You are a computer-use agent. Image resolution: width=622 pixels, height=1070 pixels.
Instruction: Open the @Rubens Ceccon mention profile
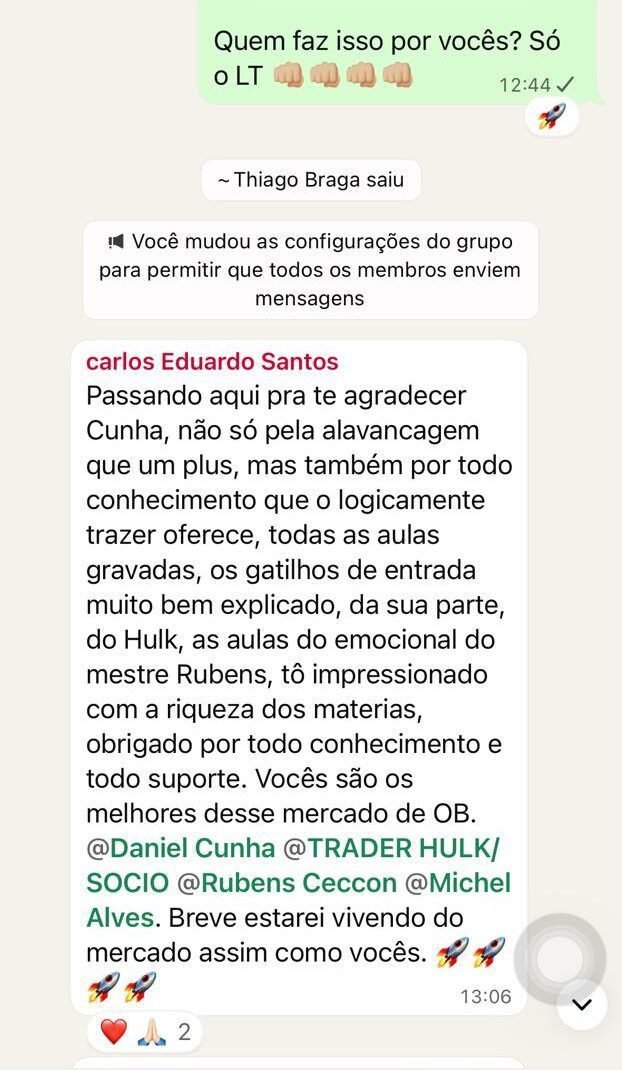tap(287, 883)
